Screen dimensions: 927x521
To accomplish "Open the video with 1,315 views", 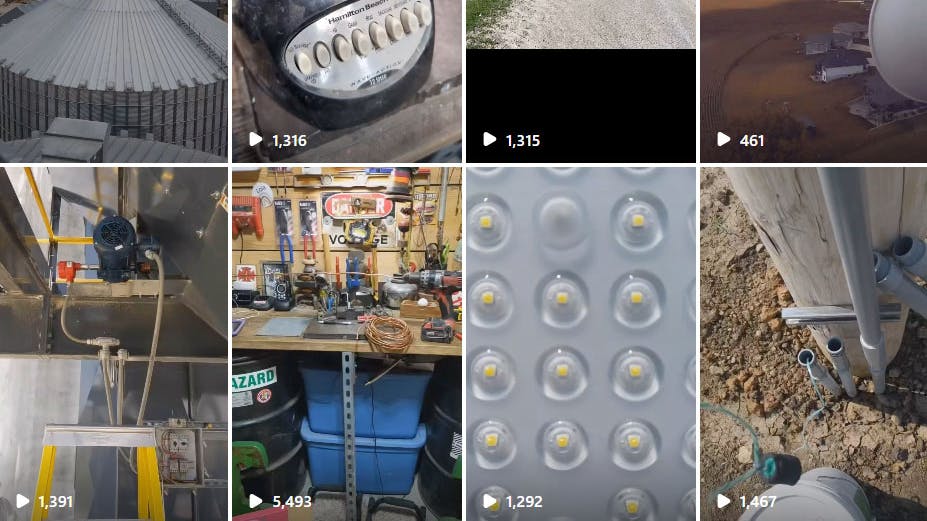I will click(x=580, y=80).
